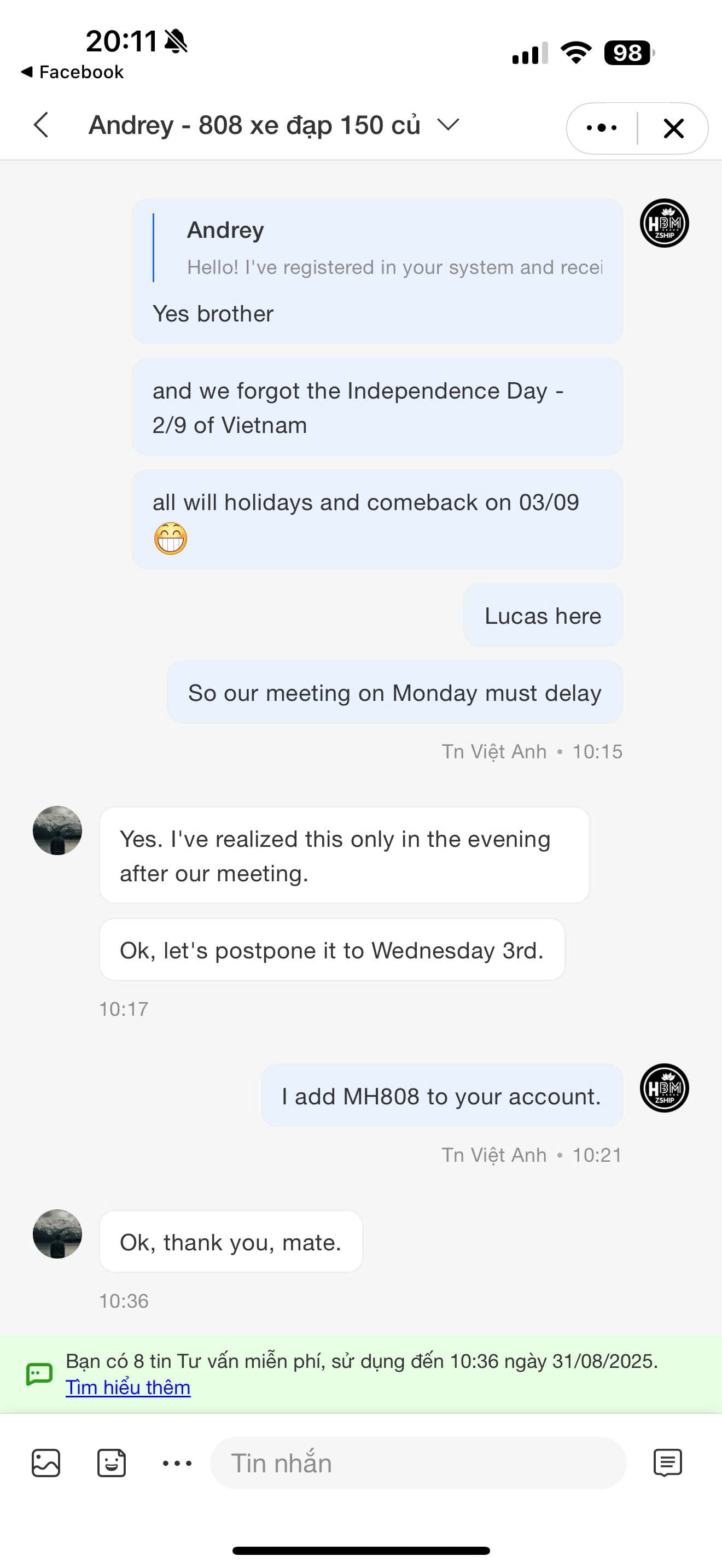Open quick reply templates icon
Viewport: 722px width, 1568px height.
tap(667, 1462)
